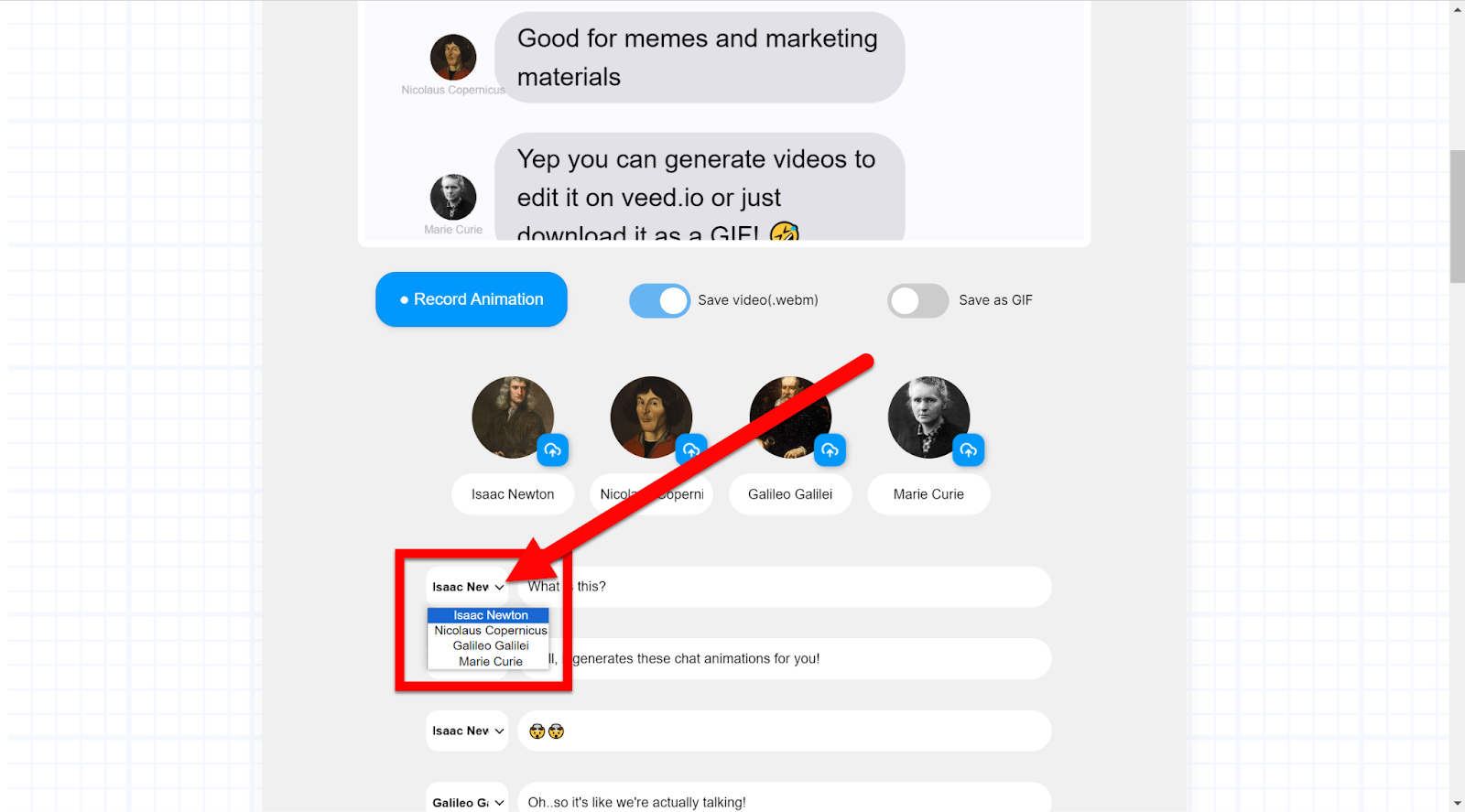This screenshot has height=812, width=1465.
Task: Edit the 'What is this?' message field
Action: click(x=806, y=587)
